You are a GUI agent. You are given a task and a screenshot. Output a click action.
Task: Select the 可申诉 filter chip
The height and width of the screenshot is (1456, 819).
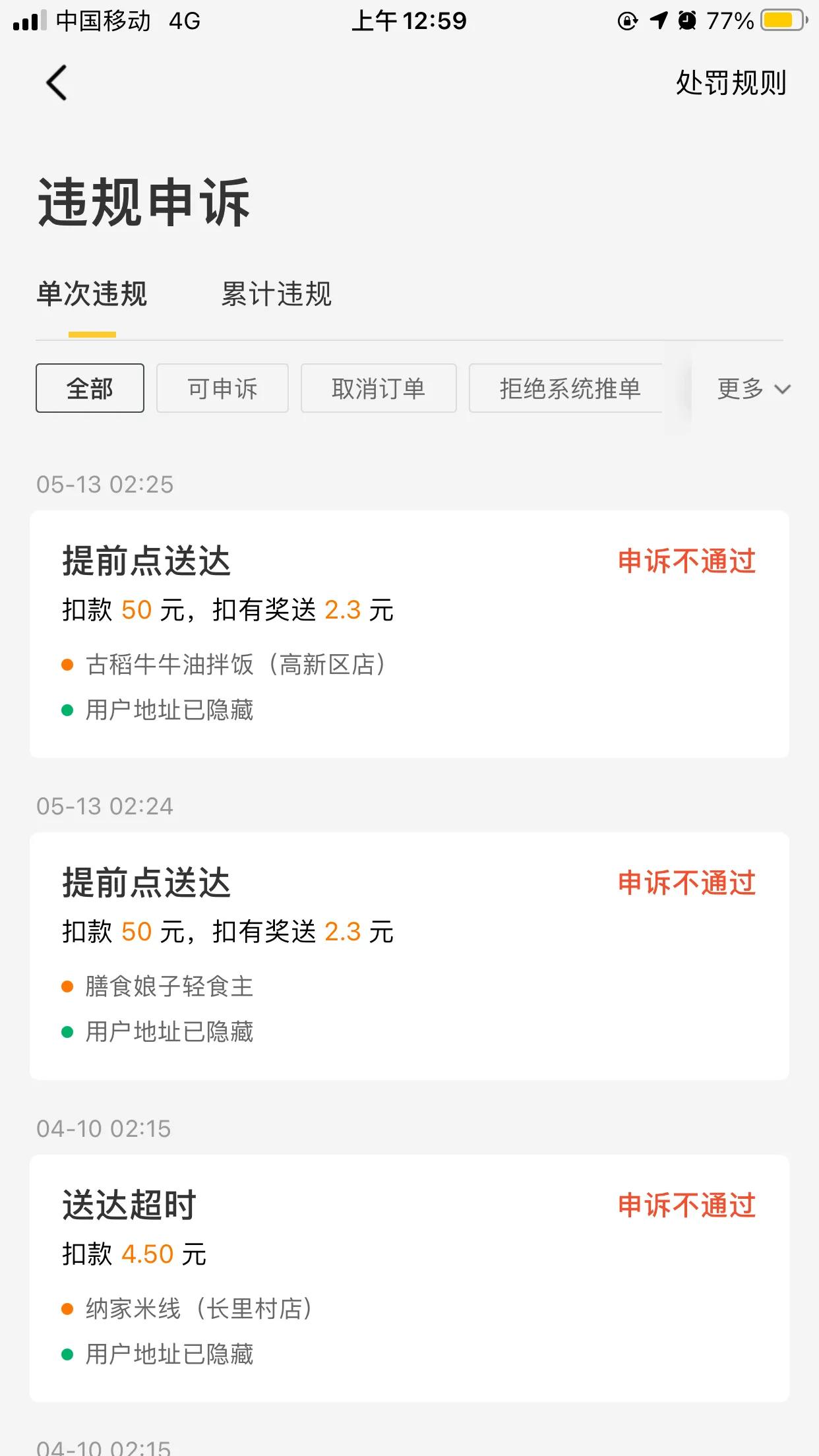(222, 388)
